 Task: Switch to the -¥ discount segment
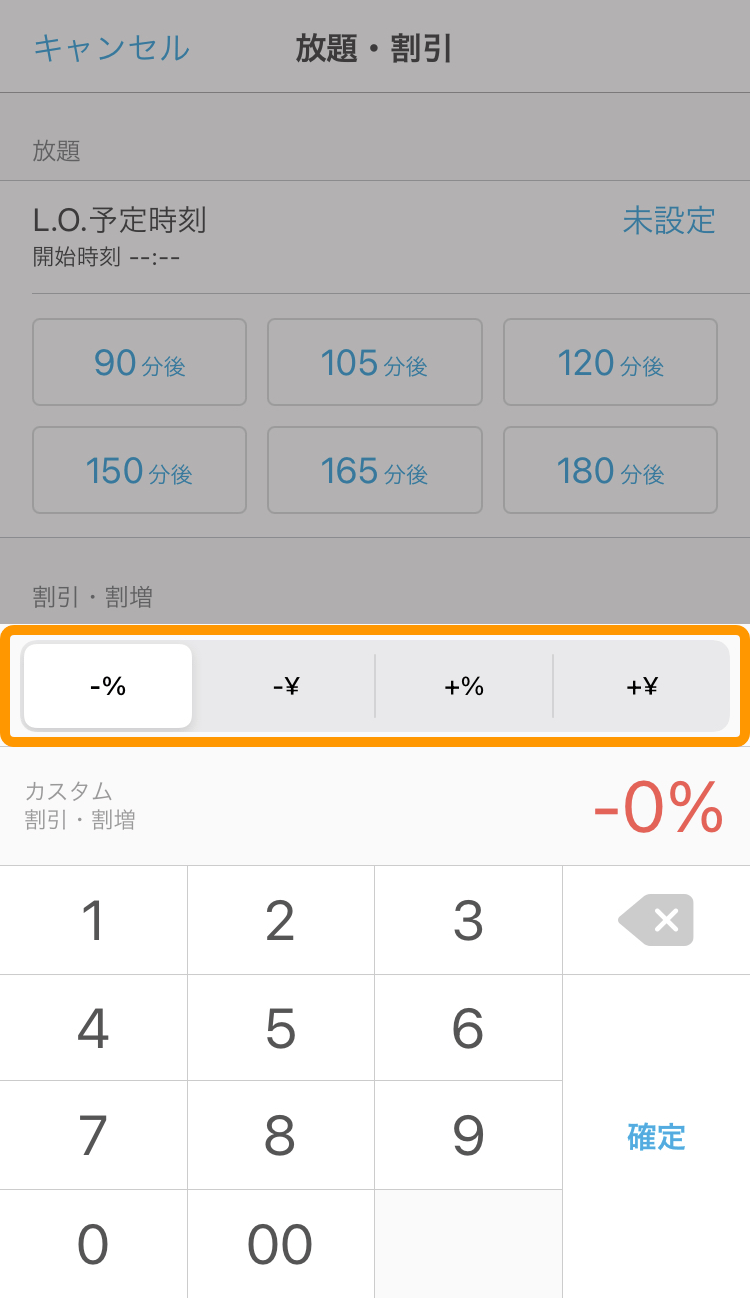286,686
